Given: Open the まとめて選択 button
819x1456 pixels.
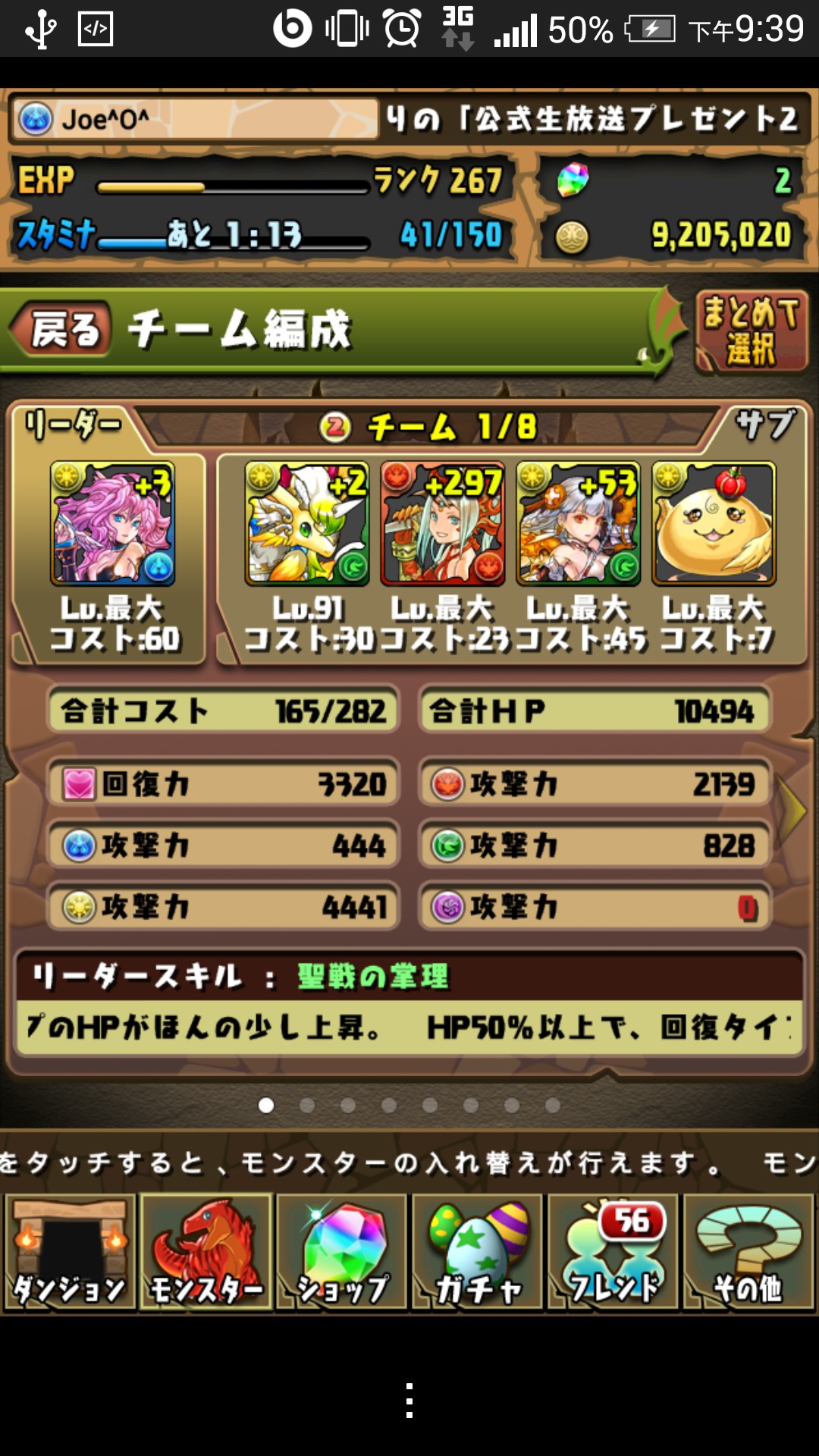Looking at the screenshot, I should point(750,331).
